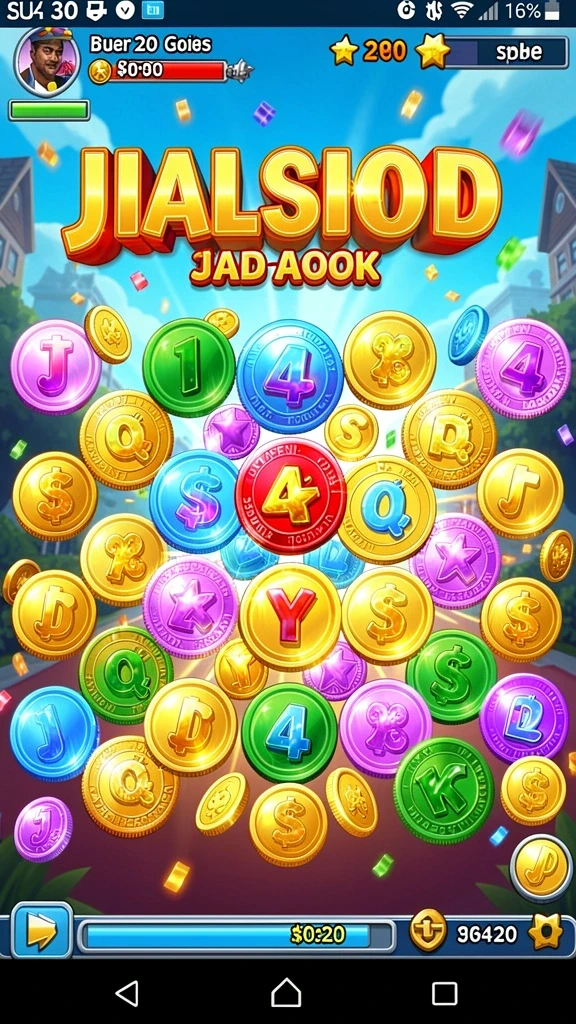Open settings via the gold gear icon

click(x=545, y=932)
